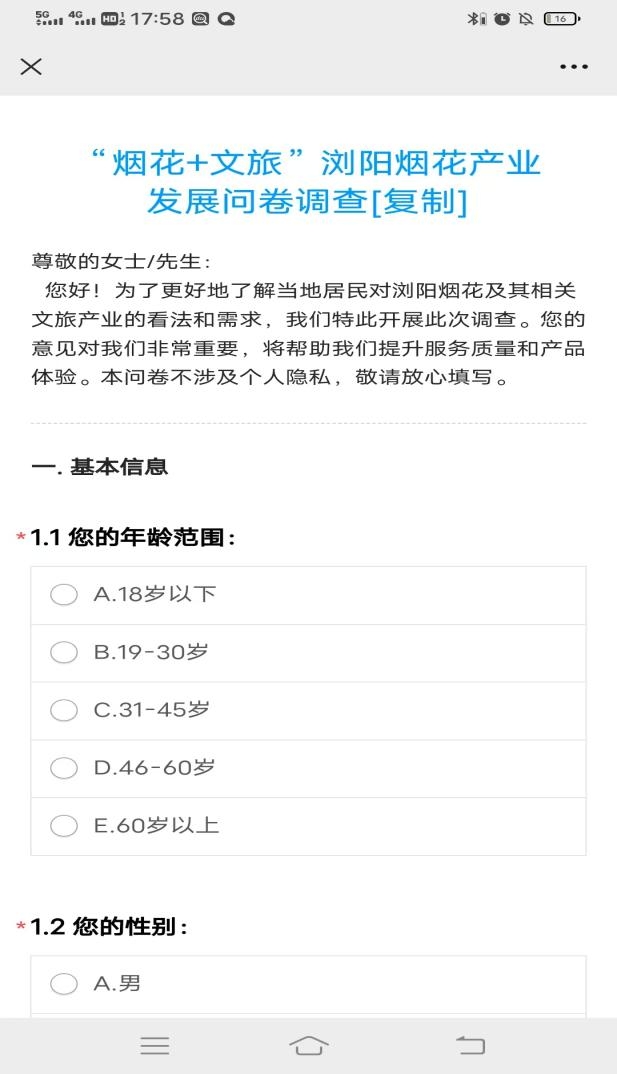This screenshot has width=617, height=1074.
Task: Select age option A.18岁以下
Action: [308, 595]
